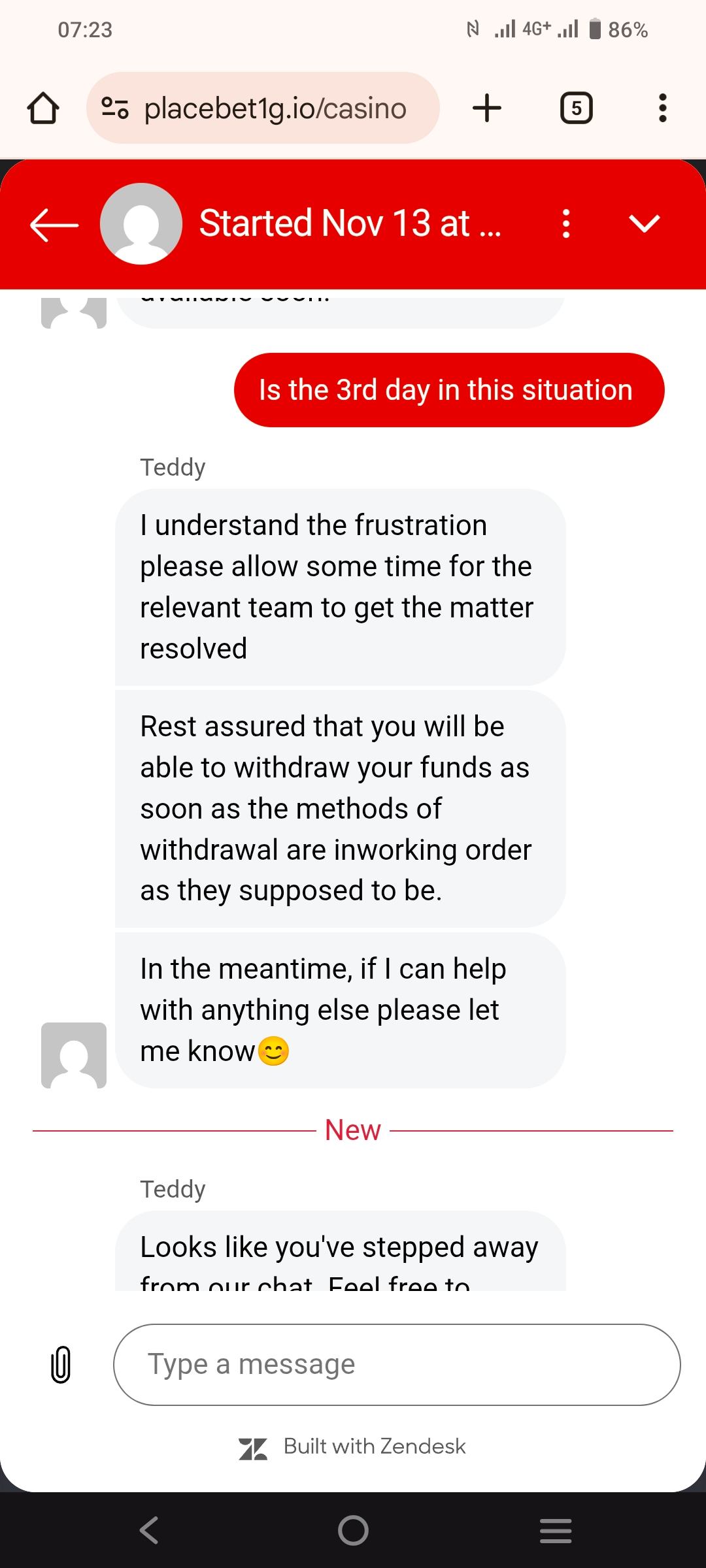Tap the Built with Zendesk link
Image resolution: width=706 pixels, height=1568 pixels.
pyautogui.click(x=353, y=1446)
